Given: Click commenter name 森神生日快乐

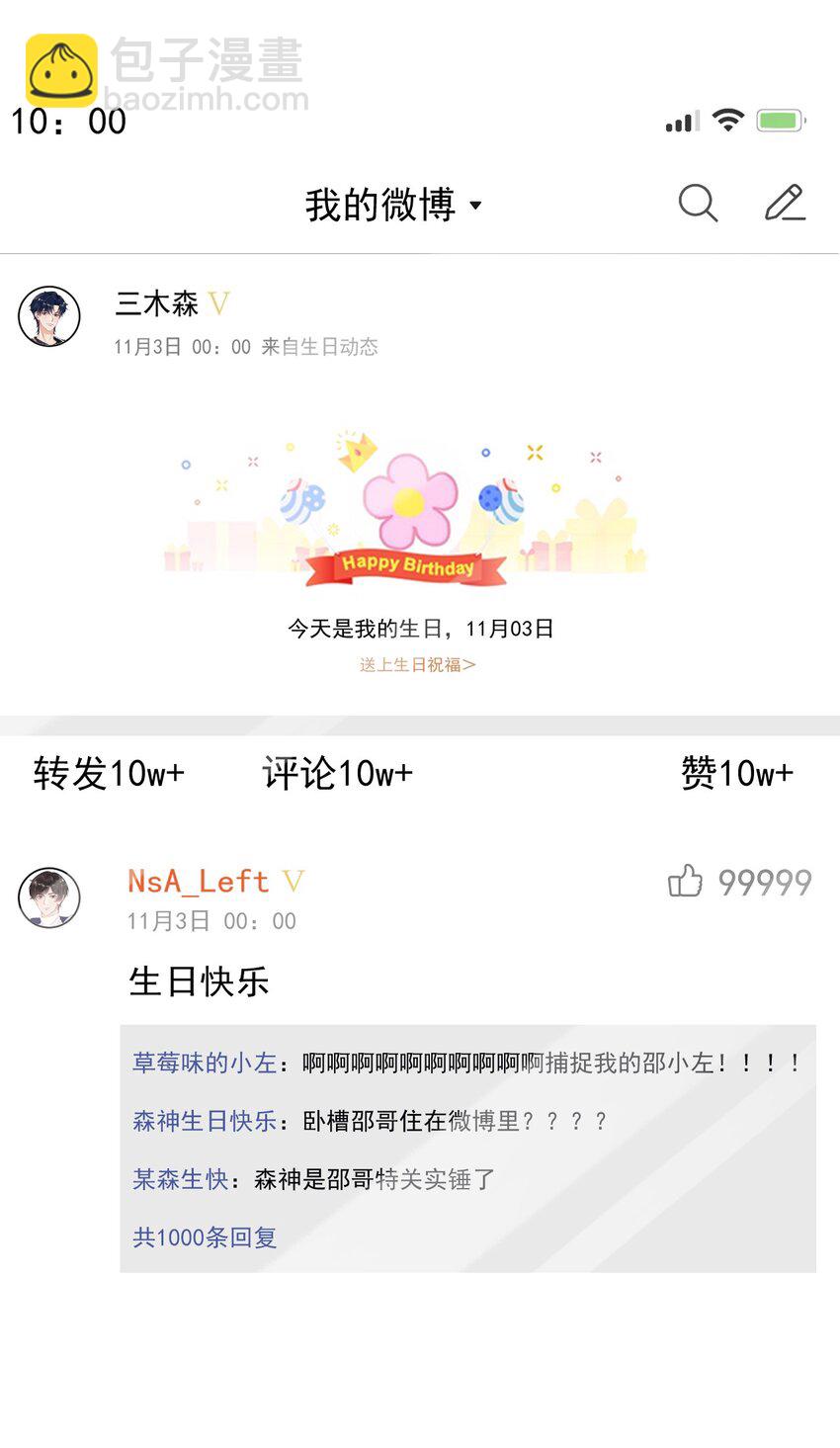Looking at the screenshot, I should (206, 1120).
